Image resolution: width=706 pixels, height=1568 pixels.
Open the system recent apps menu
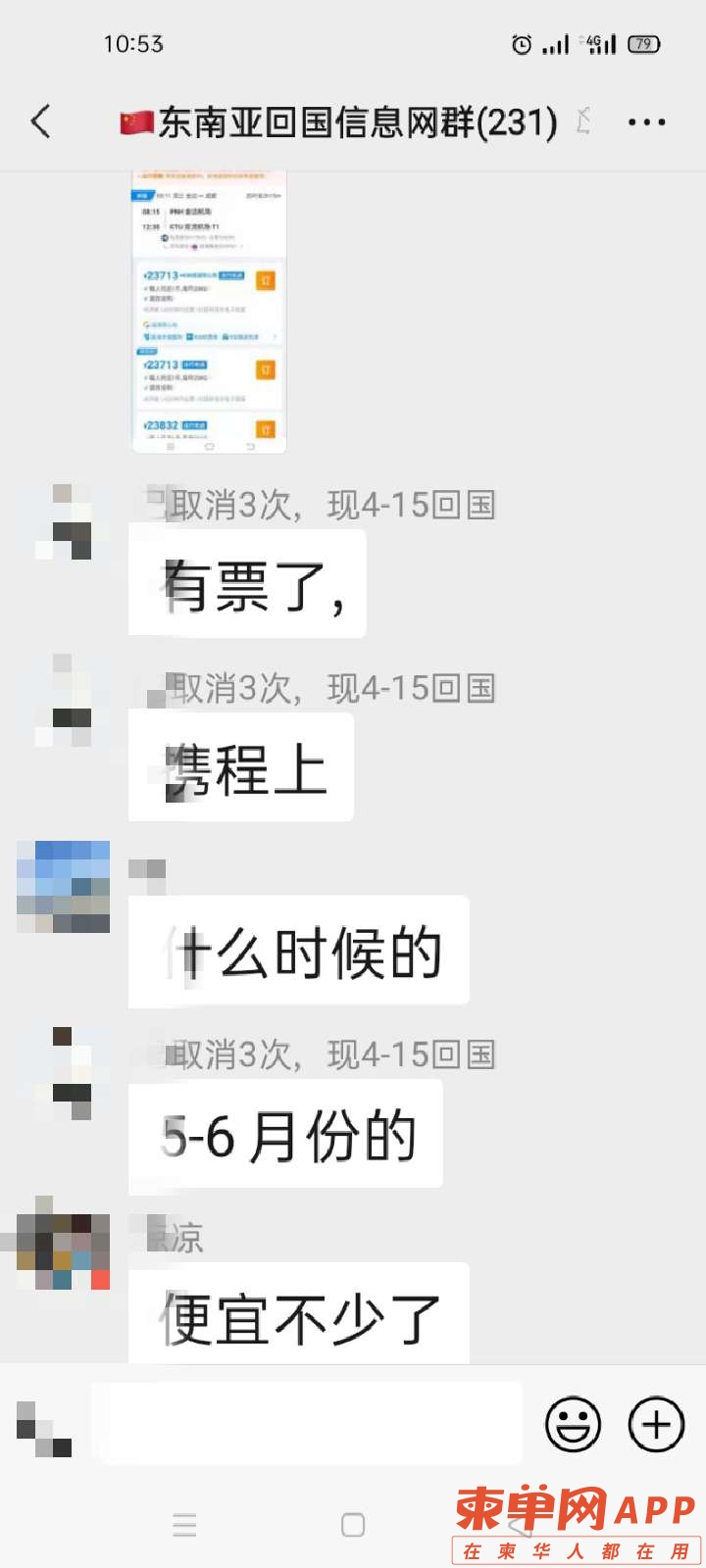184,1525
